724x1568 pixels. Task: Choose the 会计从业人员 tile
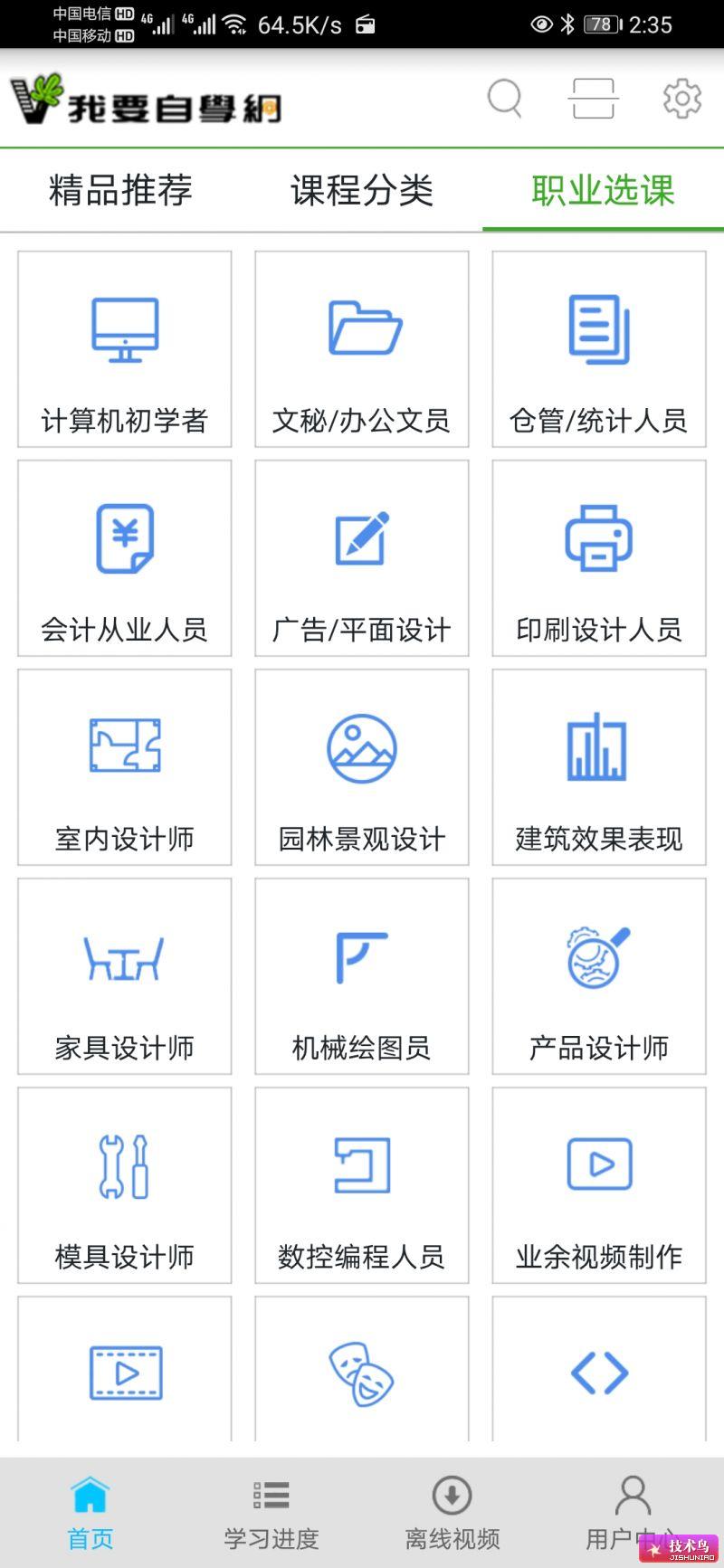click(x=125, y=558)
